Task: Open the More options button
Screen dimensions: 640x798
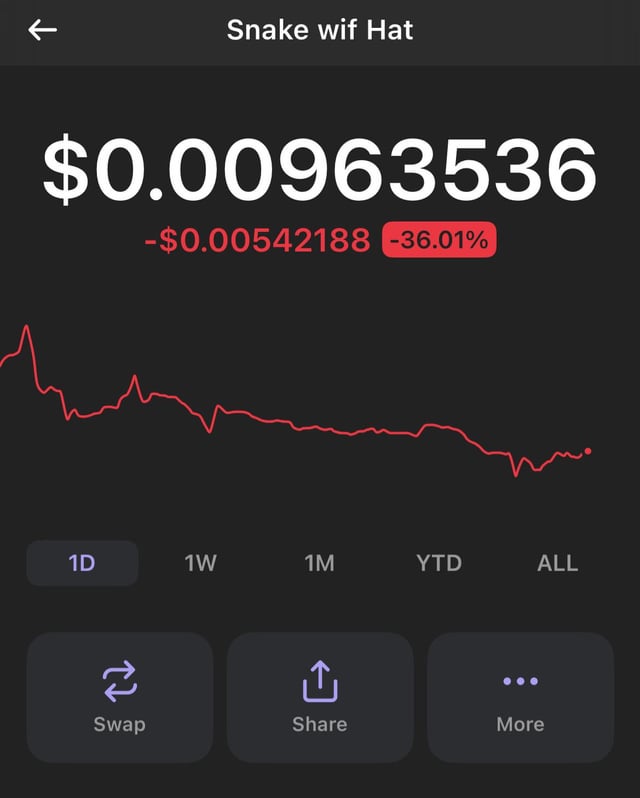Action: coord(520,697)
